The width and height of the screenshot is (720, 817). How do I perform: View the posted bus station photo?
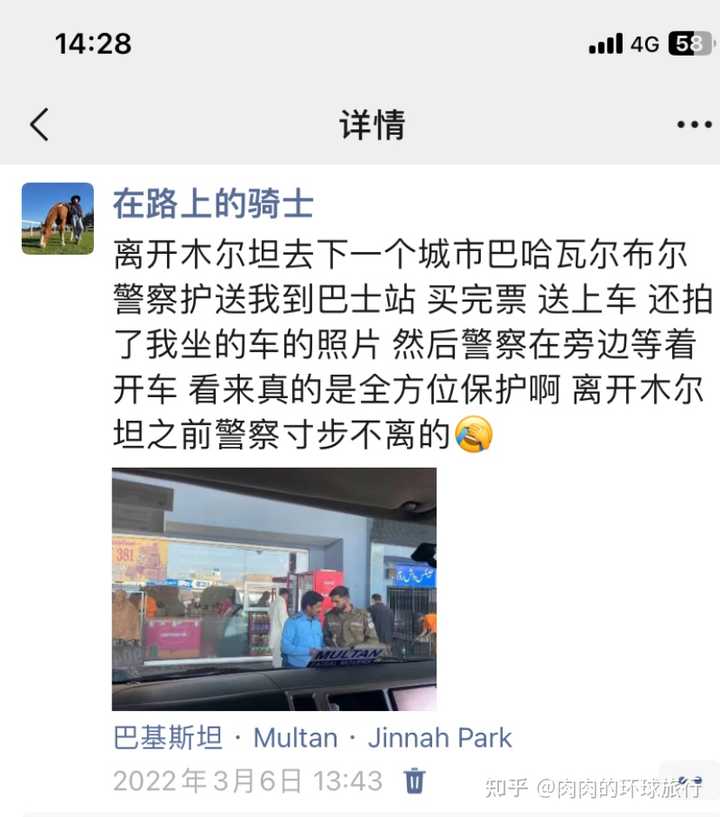274,588
